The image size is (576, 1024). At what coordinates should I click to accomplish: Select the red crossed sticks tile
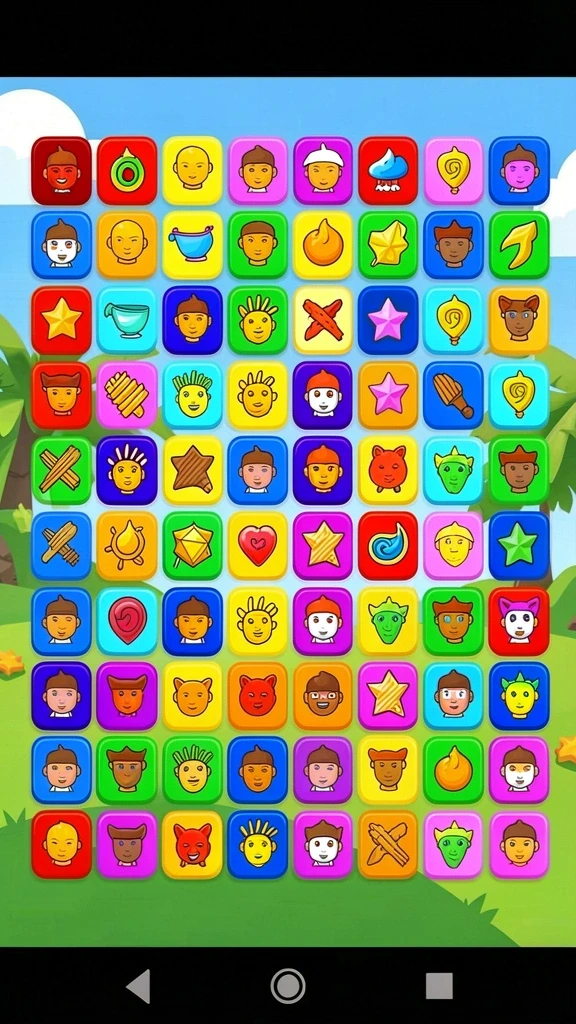[323, 320]
